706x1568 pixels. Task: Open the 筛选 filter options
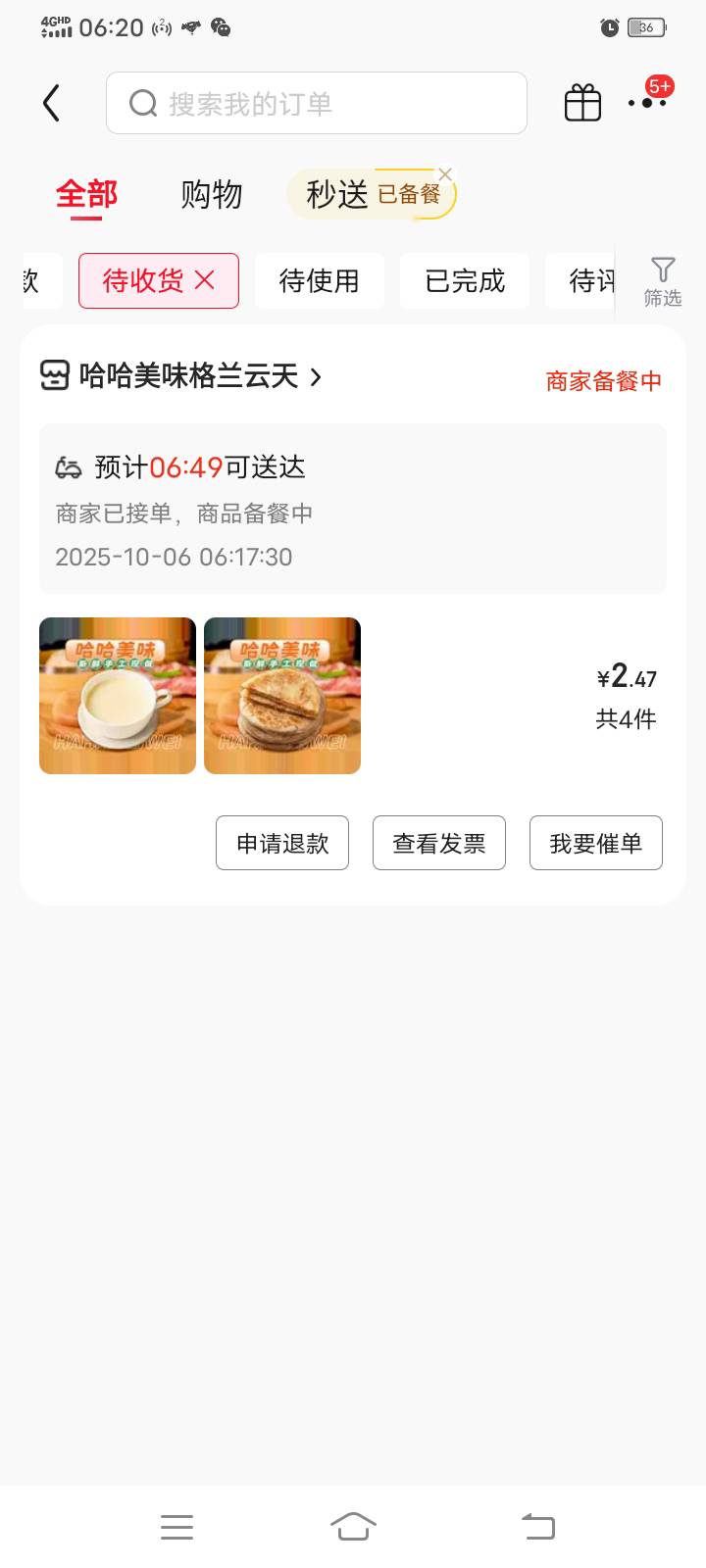click(x=663, y=281)
